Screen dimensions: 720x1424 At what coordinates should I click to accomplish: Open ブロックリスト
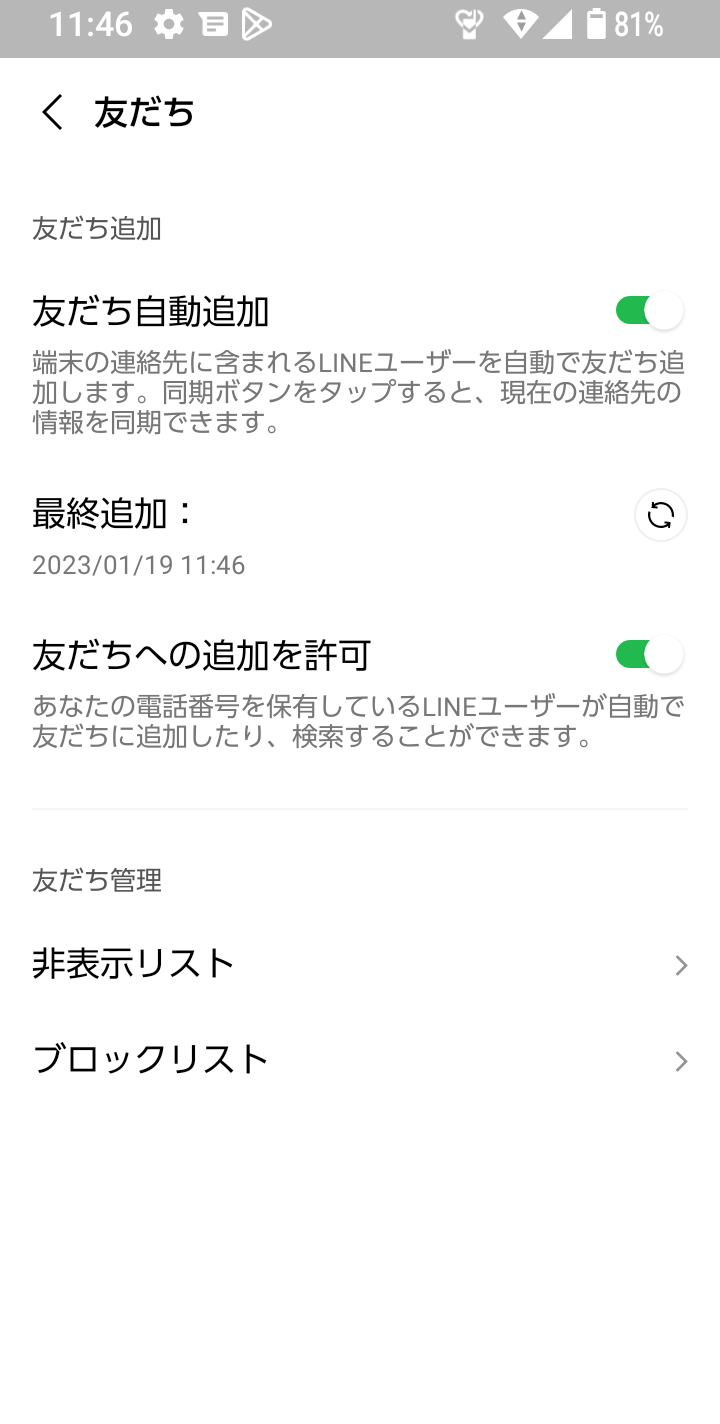click(x=360, y=1059)
